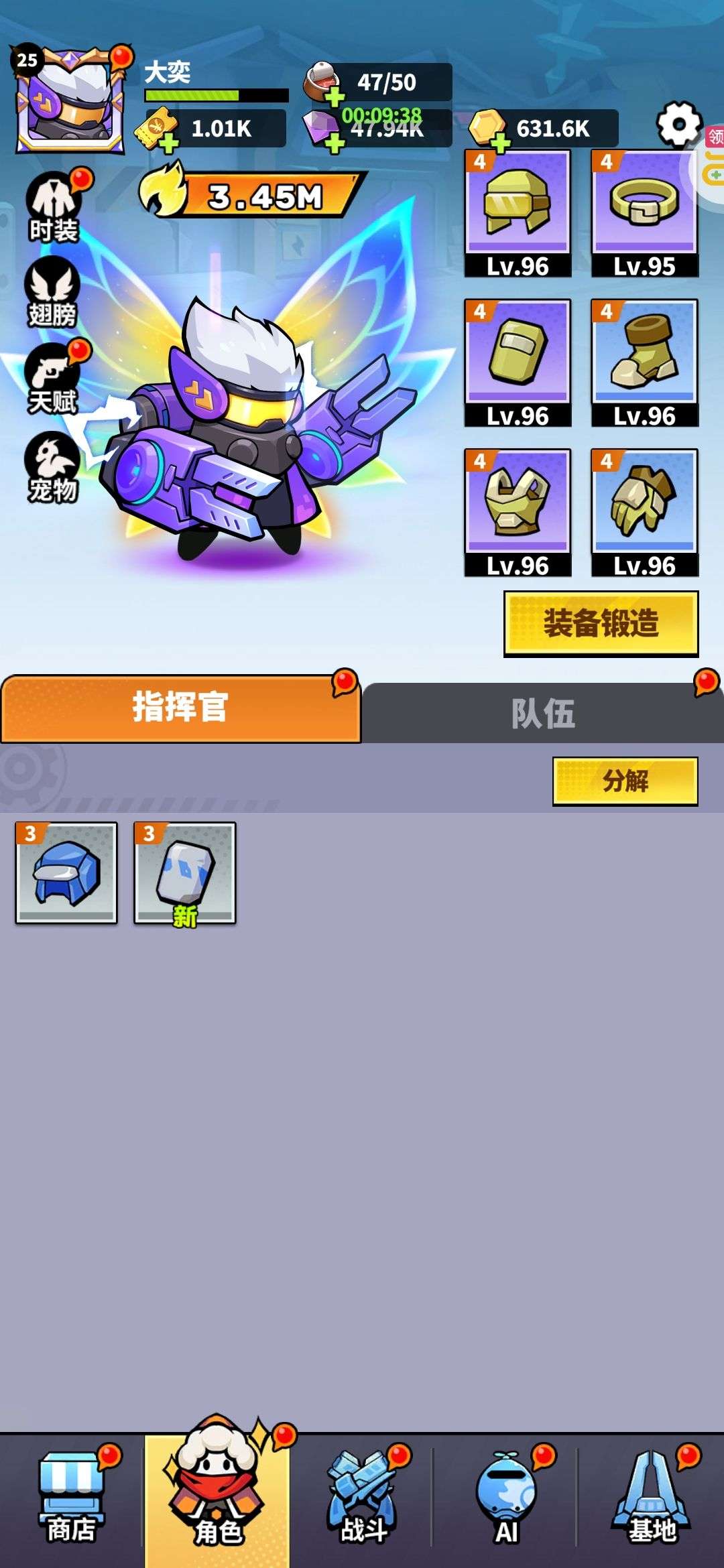Open the AI tab
The image size is (724, 1568).
[x=507, y=1501]
